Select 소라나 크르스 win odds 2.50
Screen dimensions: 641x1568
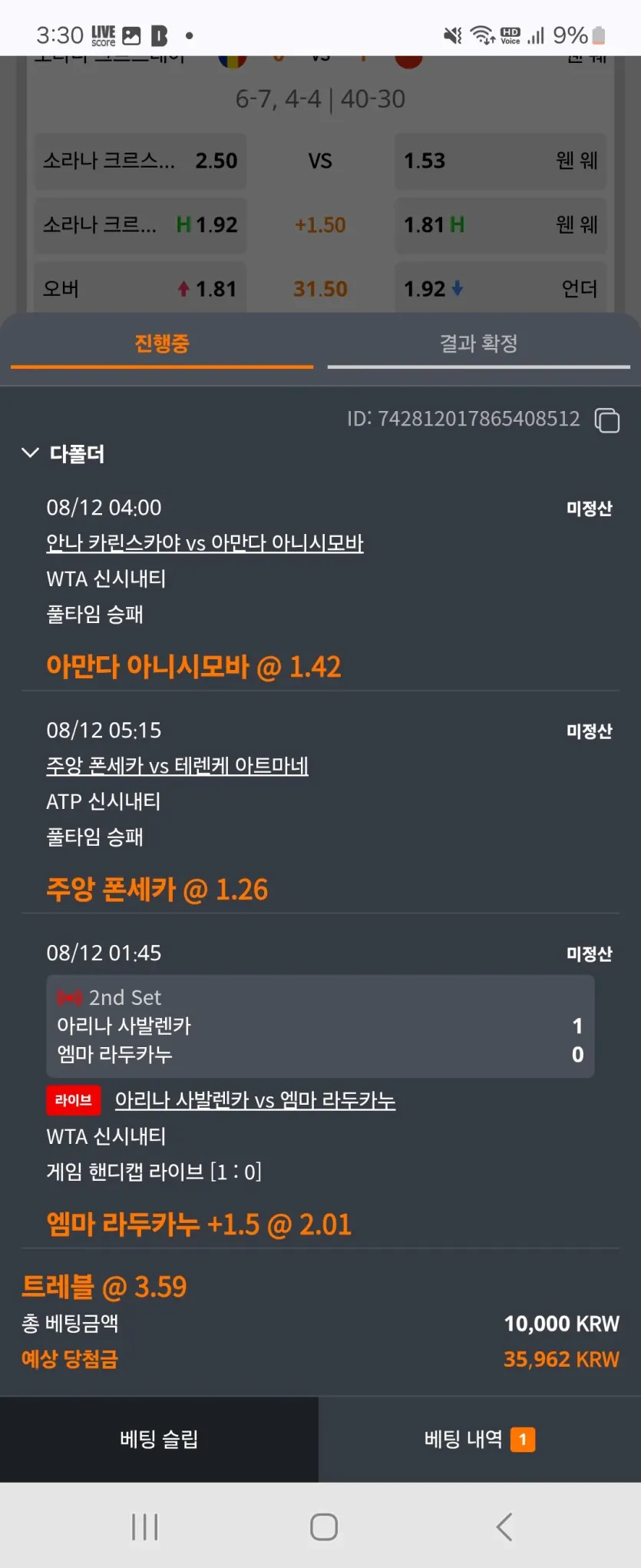(140, 161)
